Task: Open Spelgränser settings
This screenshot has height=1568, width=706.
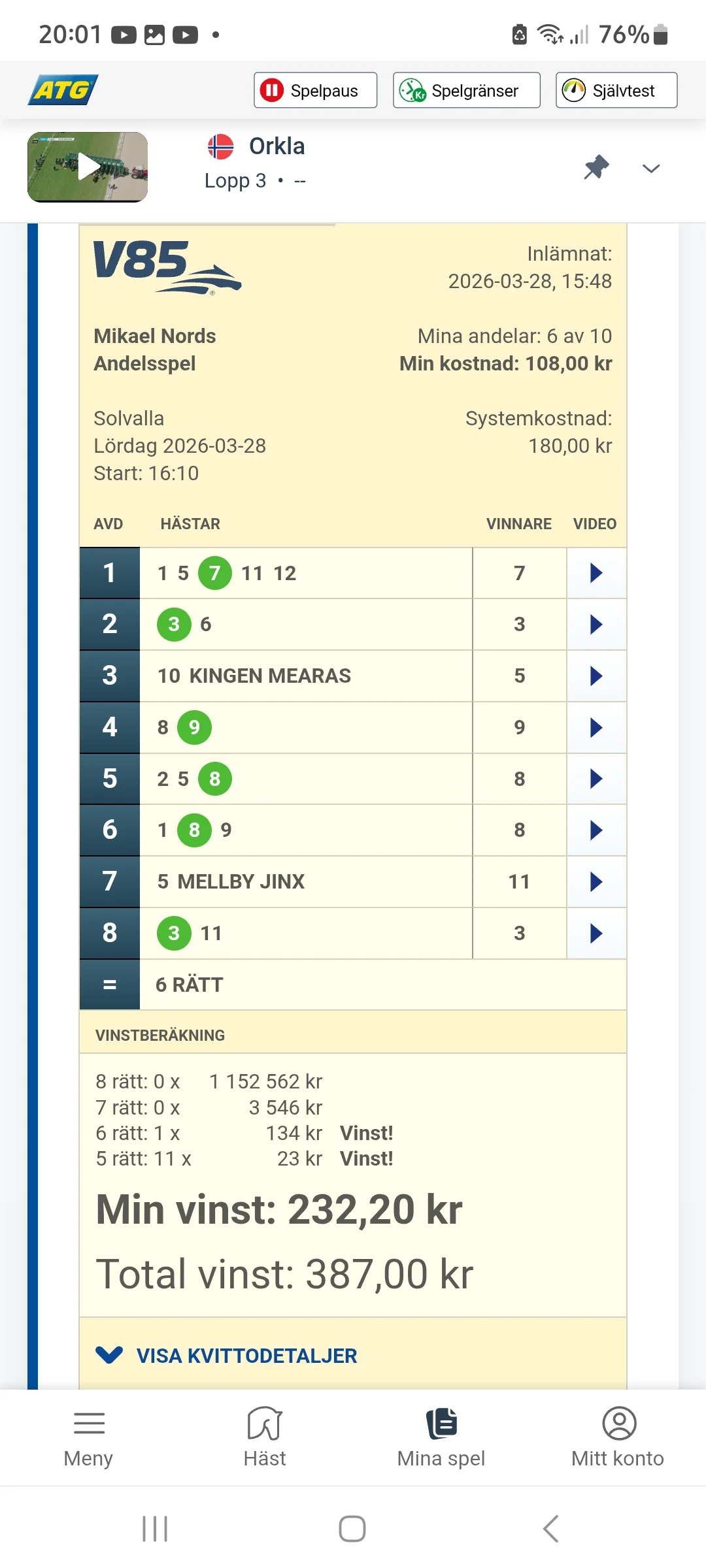Action: coord(466,90)
